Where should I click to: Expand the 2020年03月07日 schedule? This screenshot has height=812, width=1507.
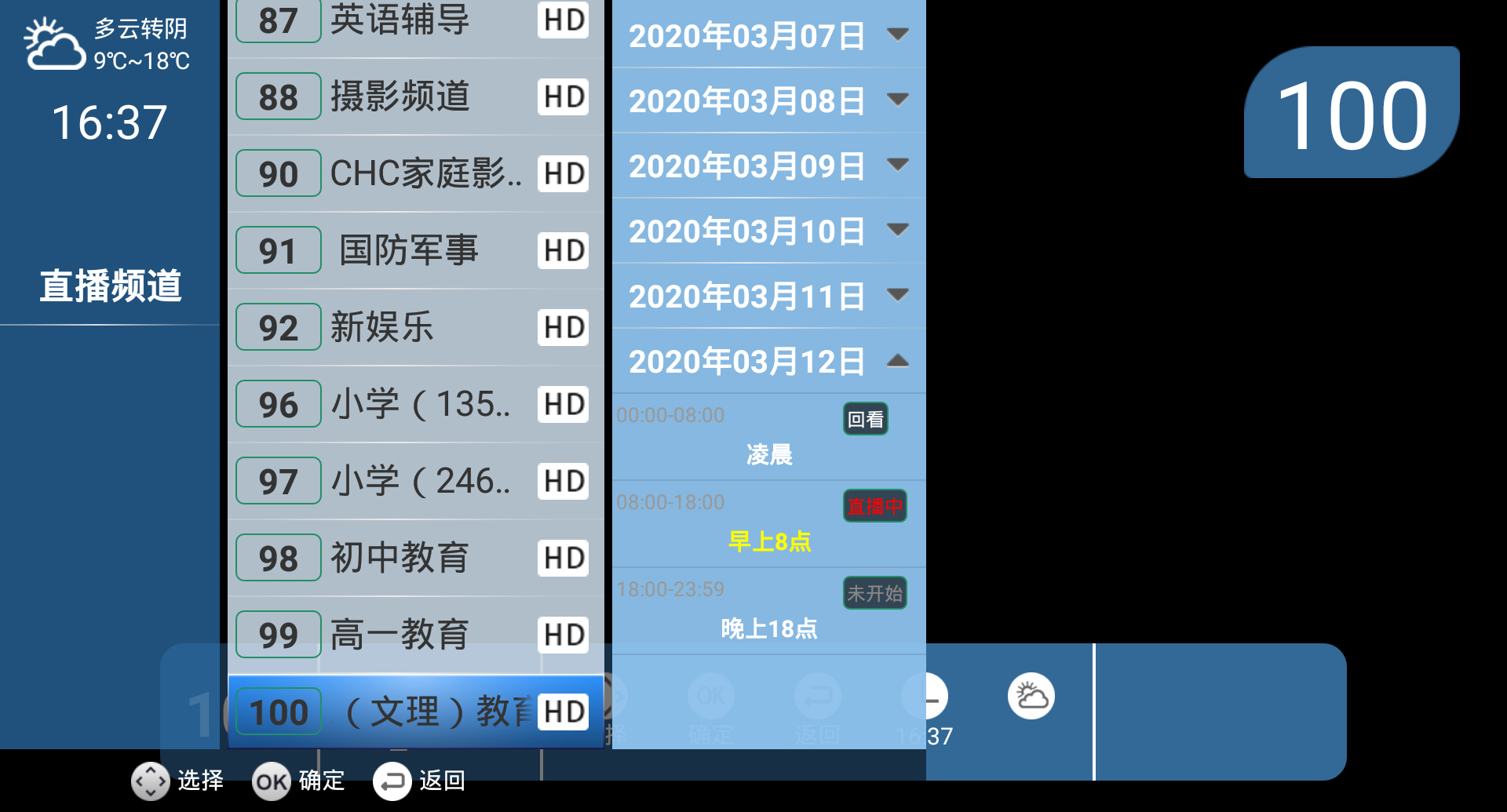(x=768, y=35)
